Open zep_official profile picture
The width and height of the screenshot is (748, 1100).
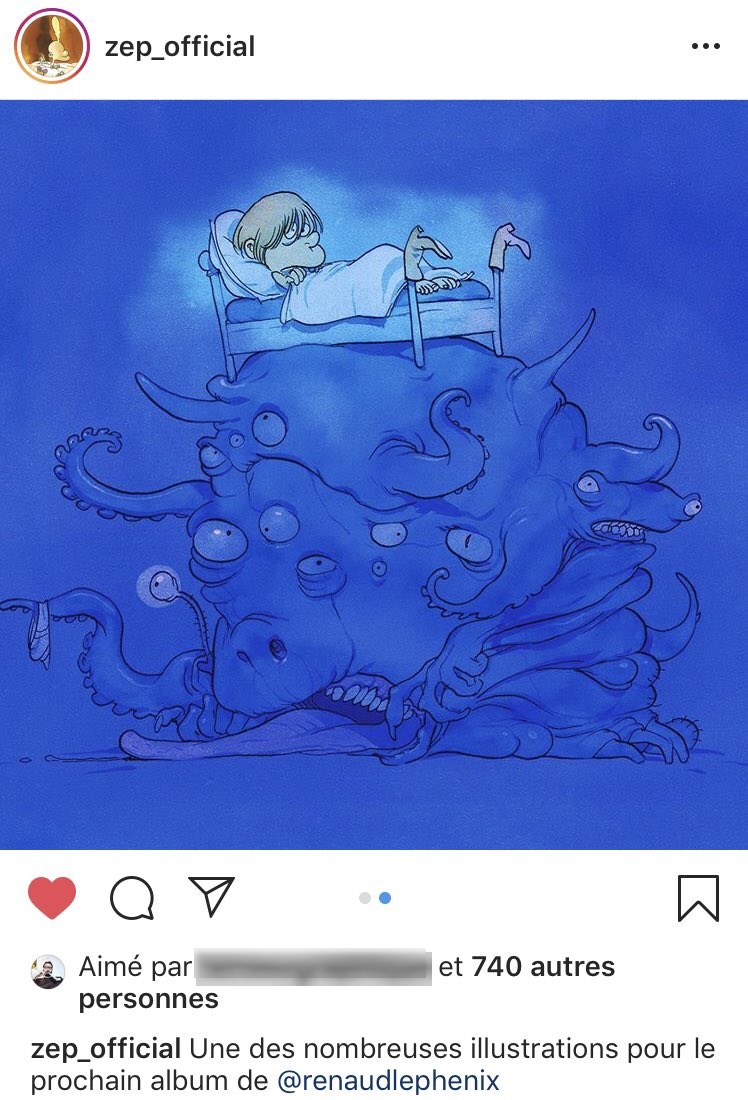(x=51, y=47)
